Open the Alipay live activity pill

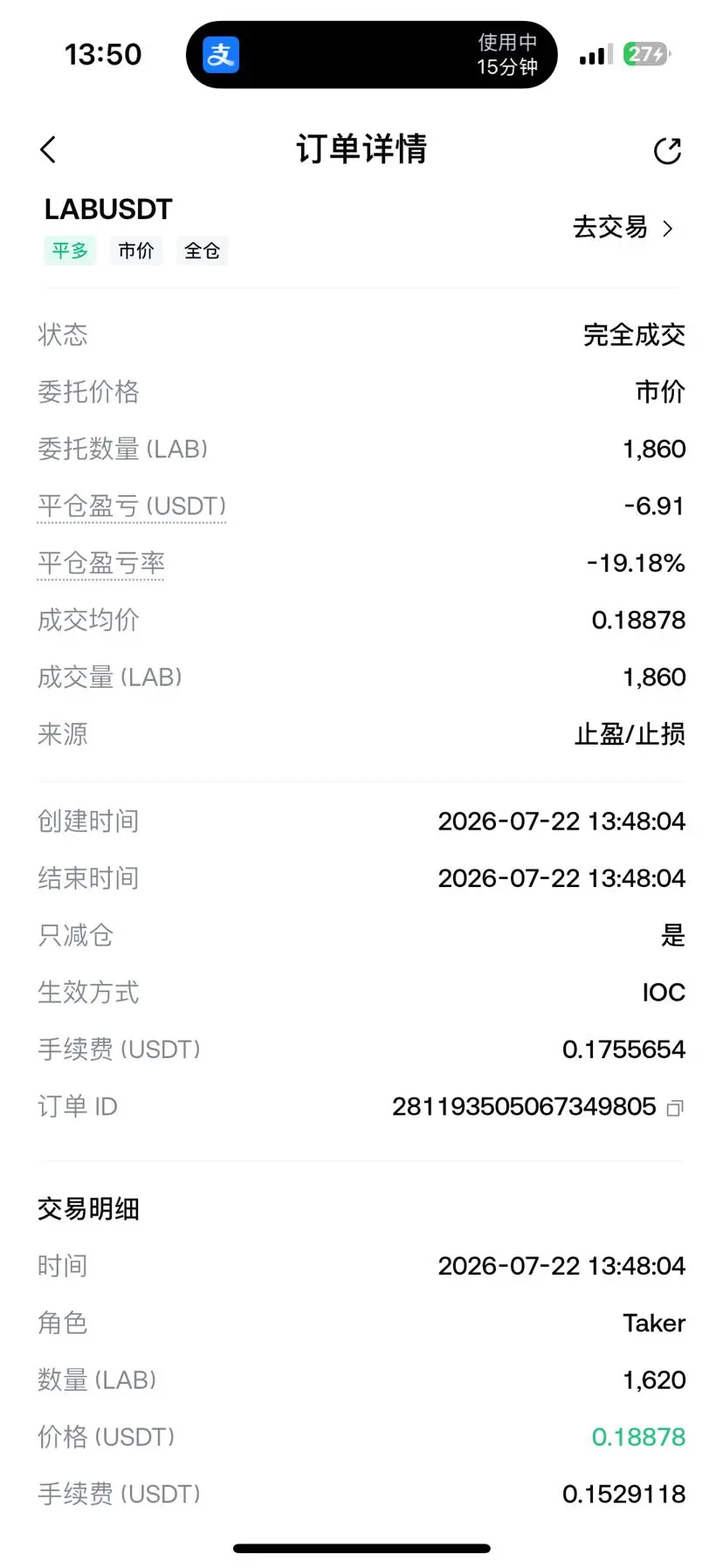pos(371,54)
